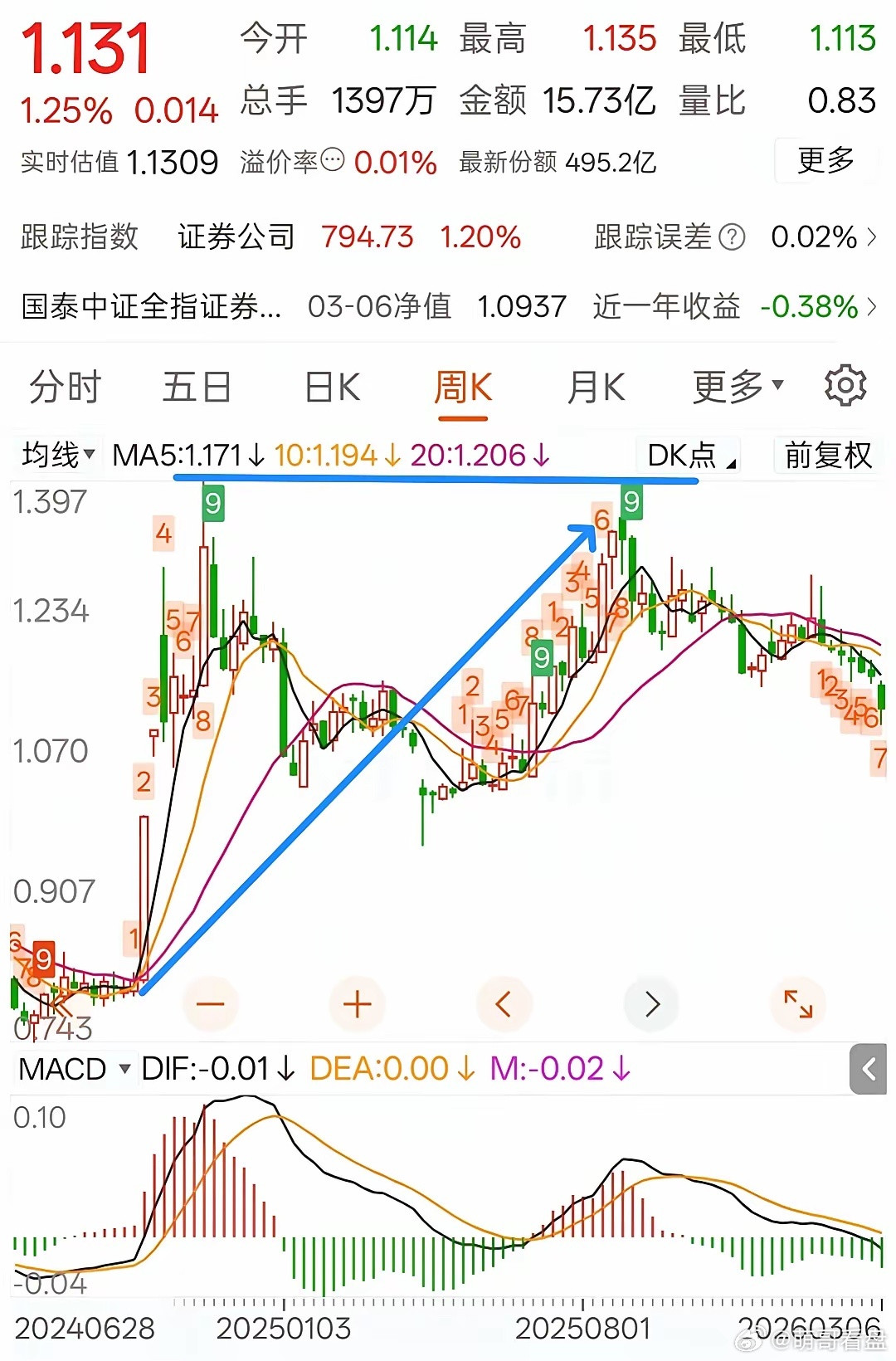Screen dimensions: 896x1361
Task: Open the MACD indicator dropdown
Action: pyautogui.click(x=75, y=1069)
